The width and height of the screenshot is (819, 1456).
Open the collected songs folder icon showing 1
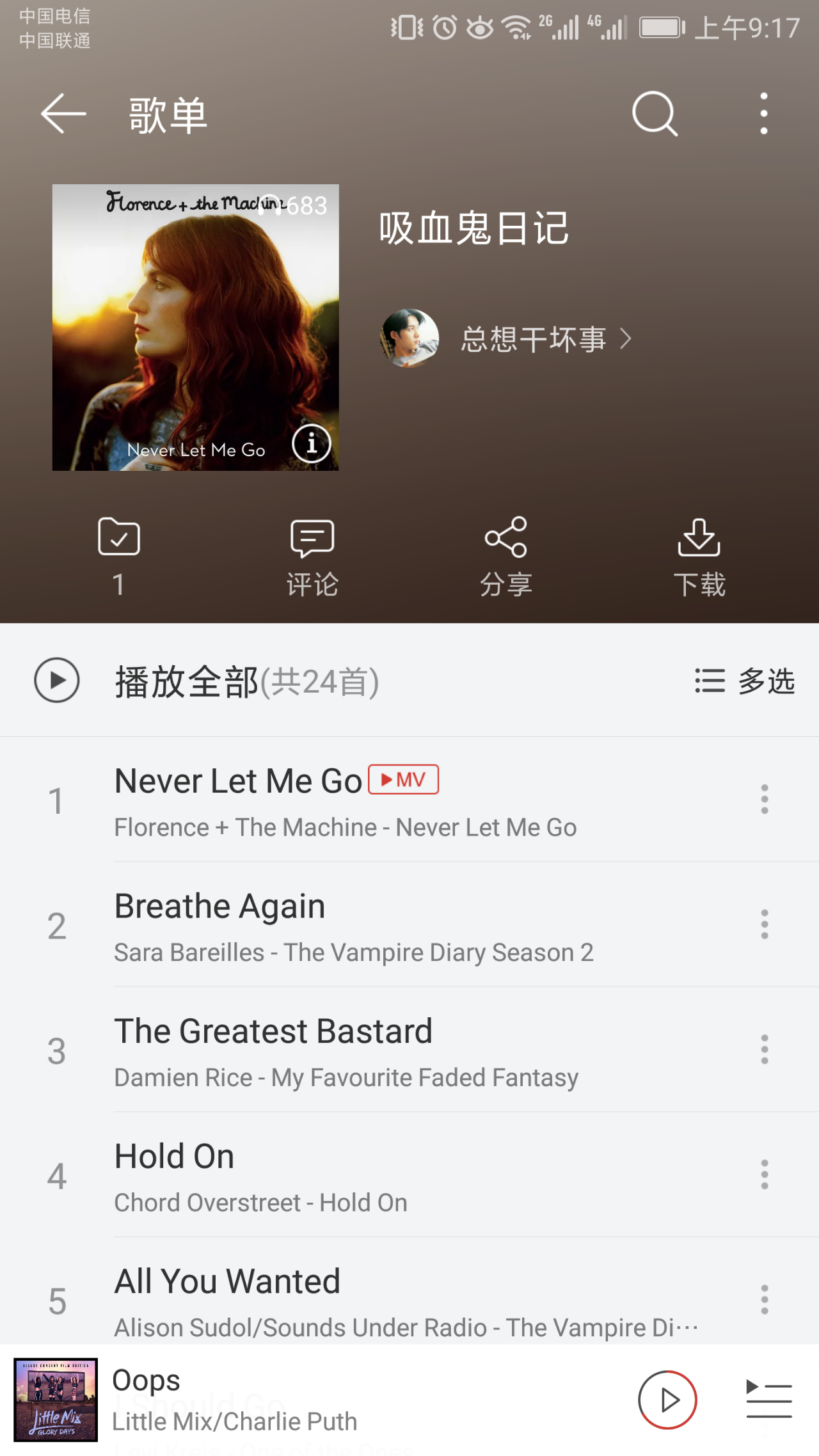click(119, 555)
